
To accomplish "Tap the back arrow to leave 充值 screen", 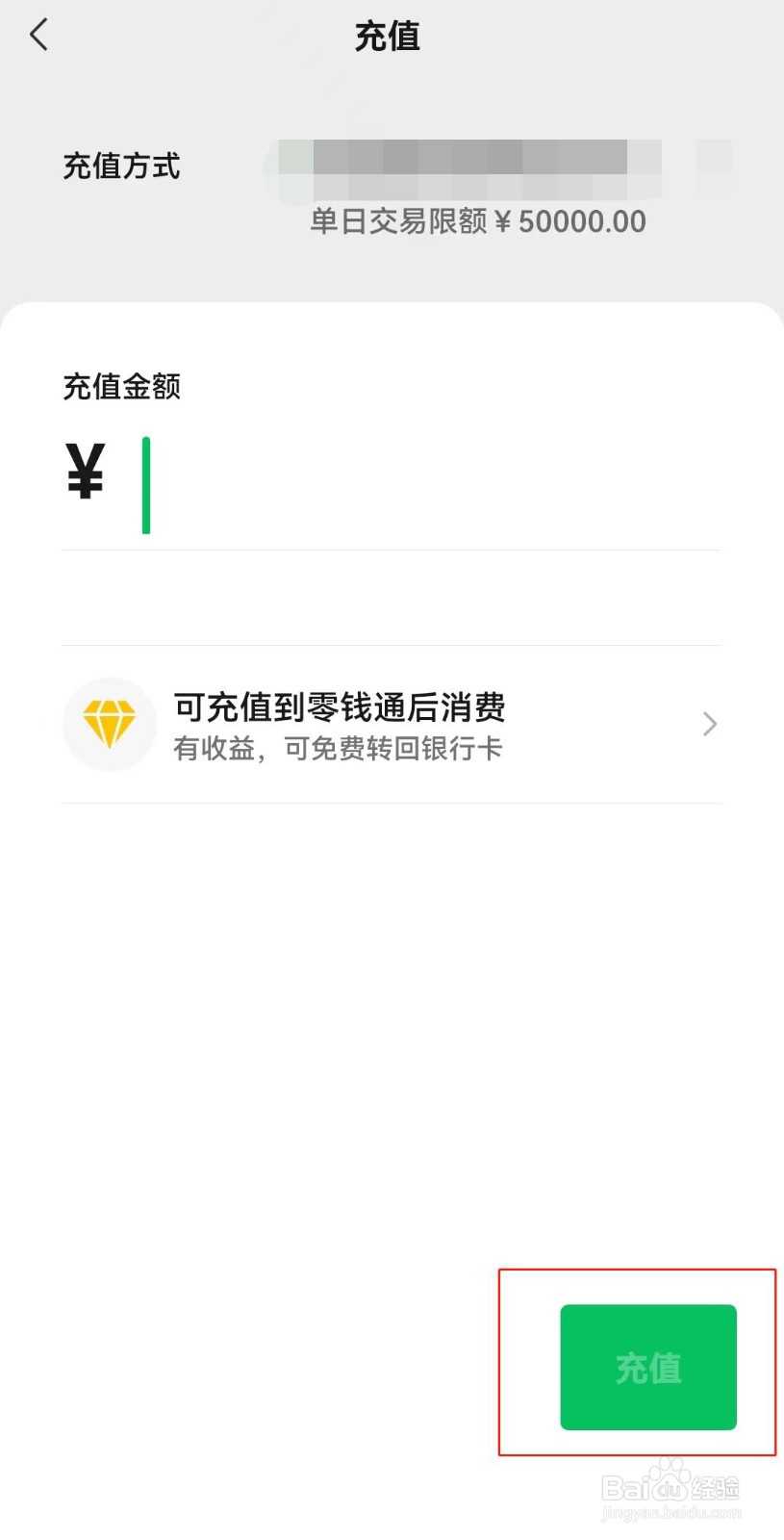I will 38,34.
